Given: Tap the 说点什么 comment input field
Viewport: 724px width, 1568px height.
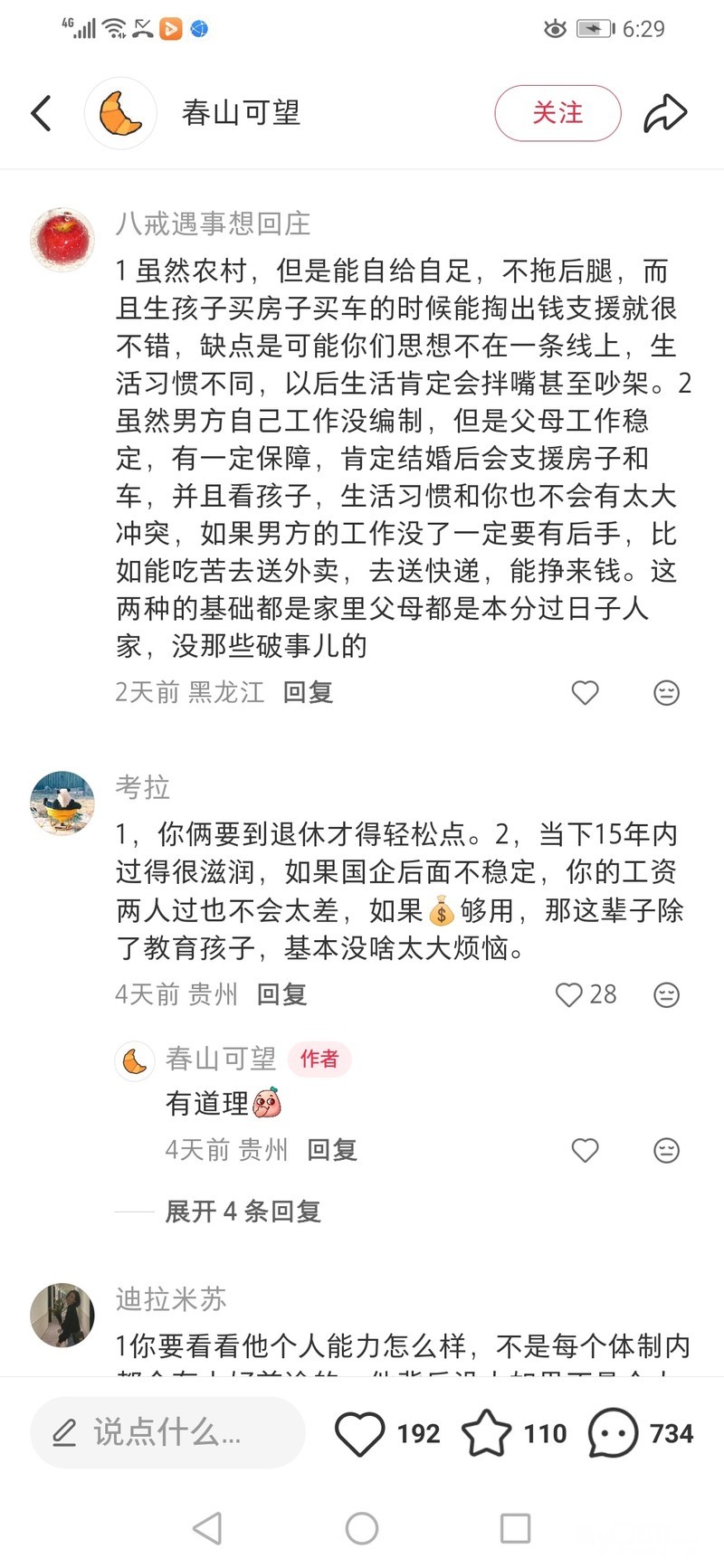Looking at the screenshot, I should [167, 1432].
